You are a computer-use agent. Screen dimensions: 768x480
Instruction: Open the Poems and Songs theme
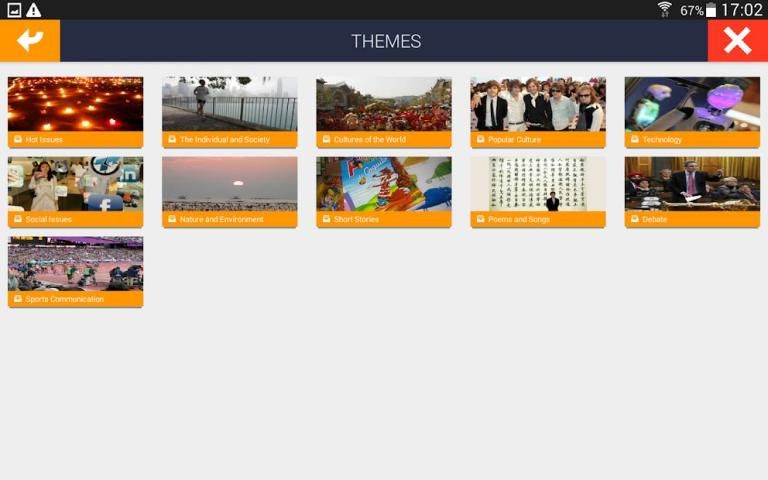537,192
